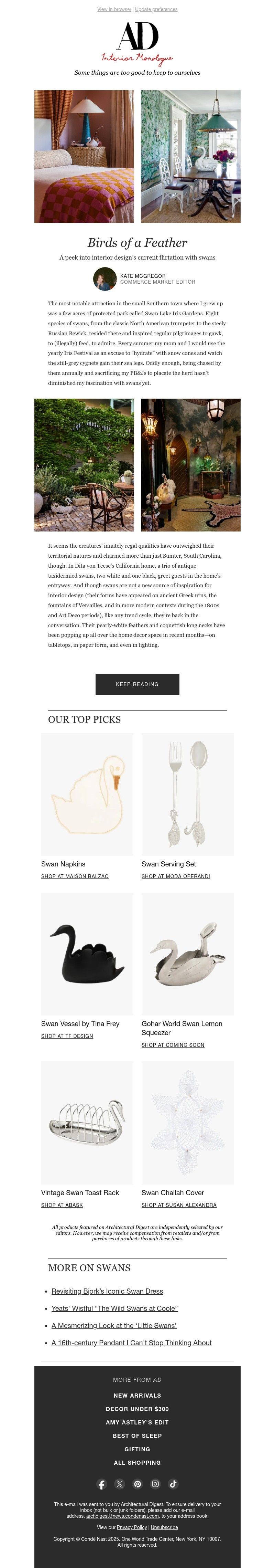275x1568 pixels.
Task: Browse Decor Under $300
Action: 137,1409
